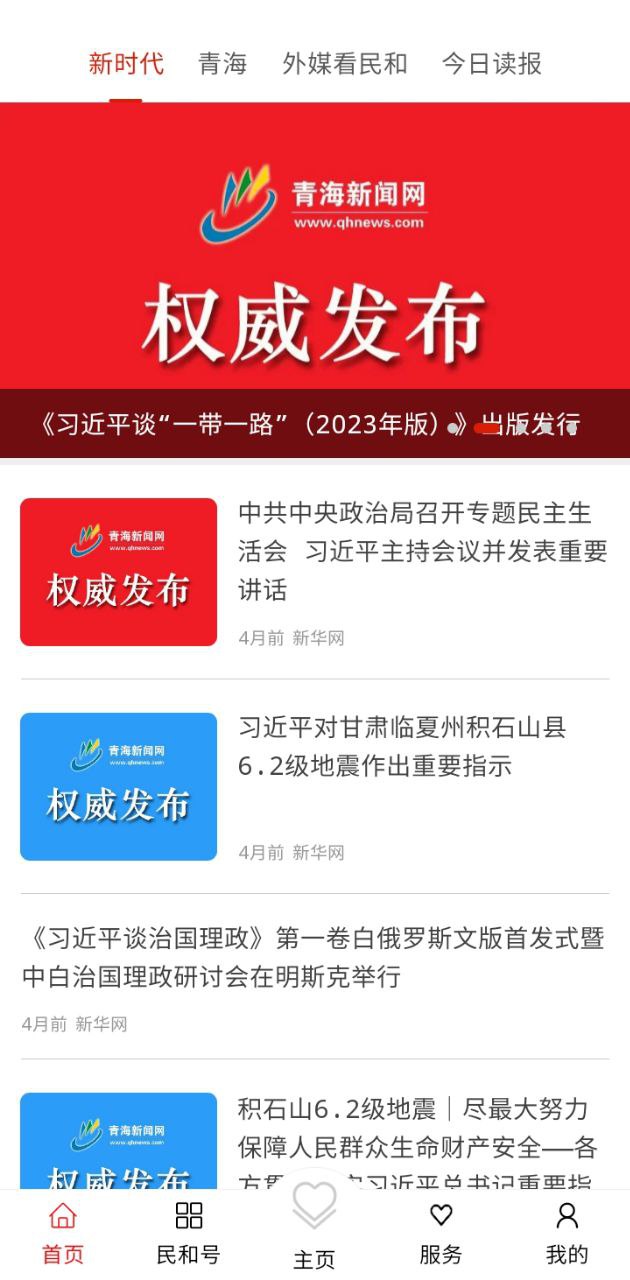
Task: Open the 服务 bottom tab
Action: click(x=440, y=1234)
